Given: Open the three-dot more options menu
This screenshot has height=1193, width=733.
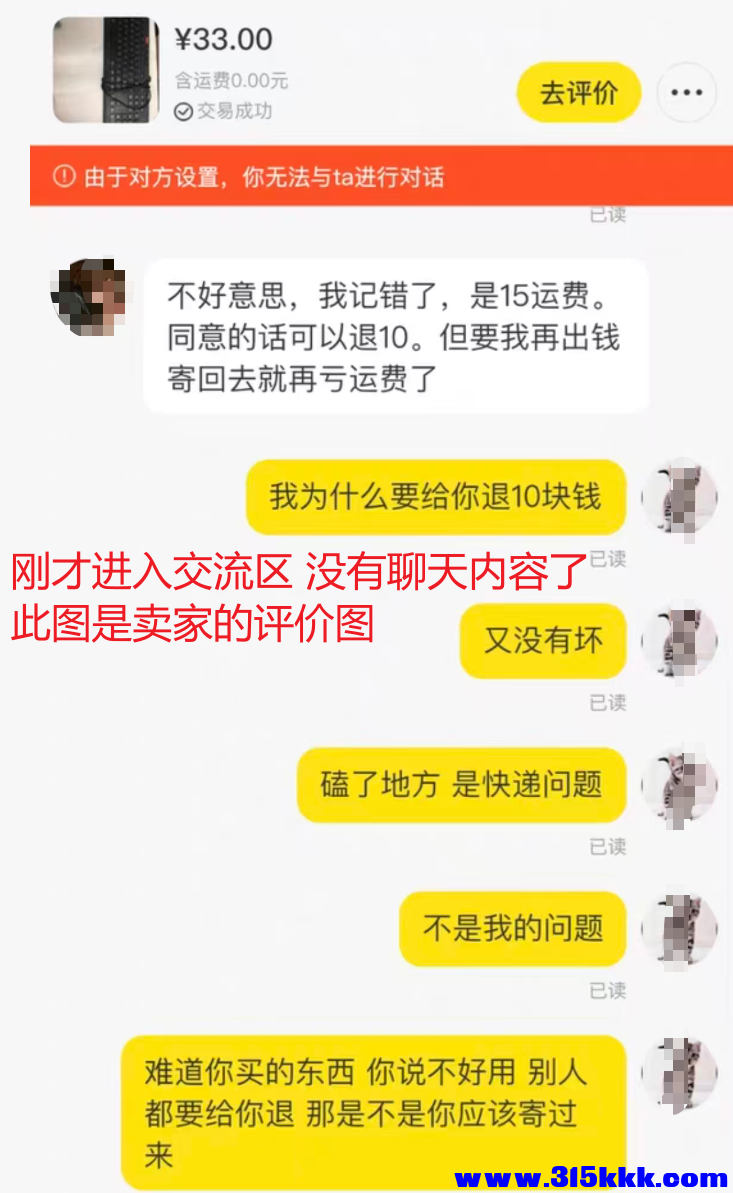Looking at the screenshot, I should [x=686, y=93].
